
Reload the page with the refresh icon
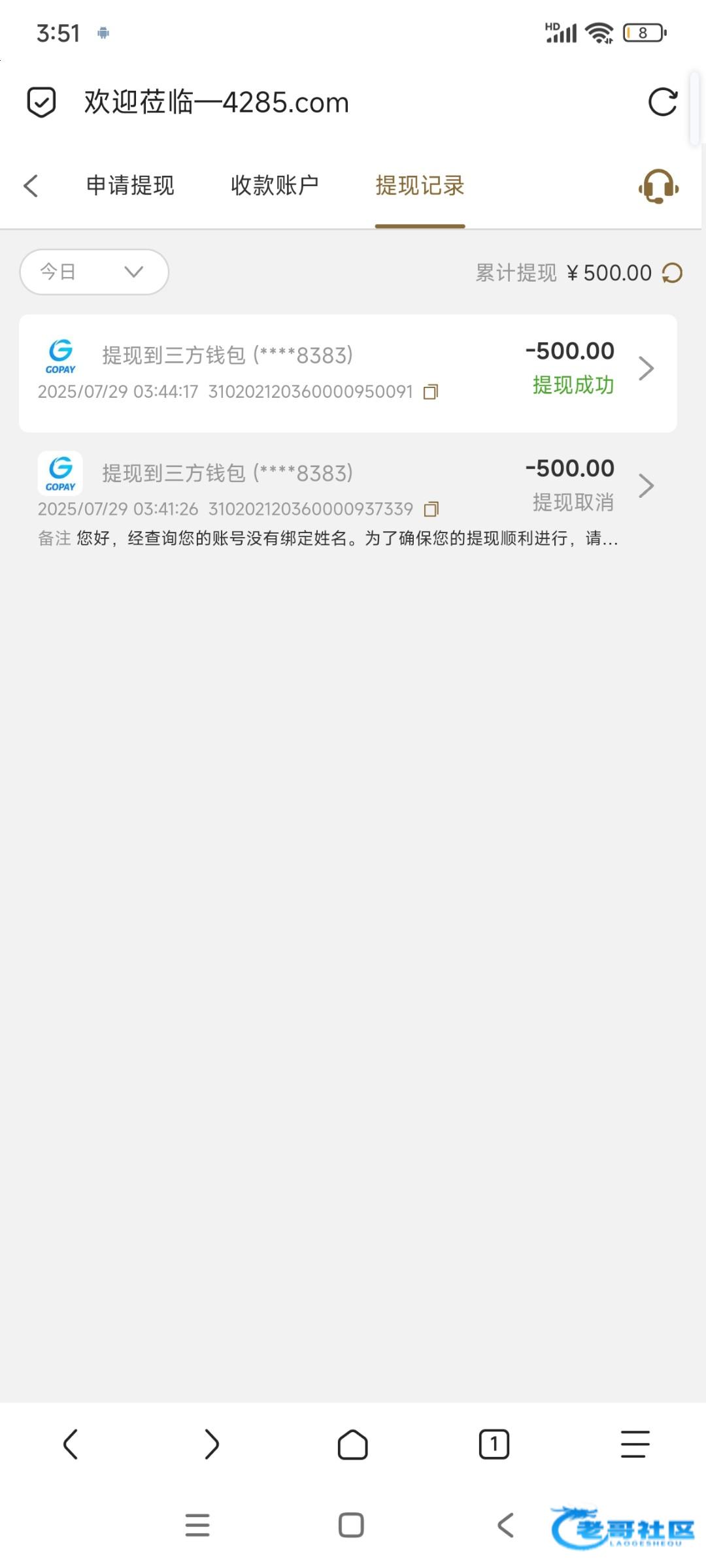coord(662,102)
